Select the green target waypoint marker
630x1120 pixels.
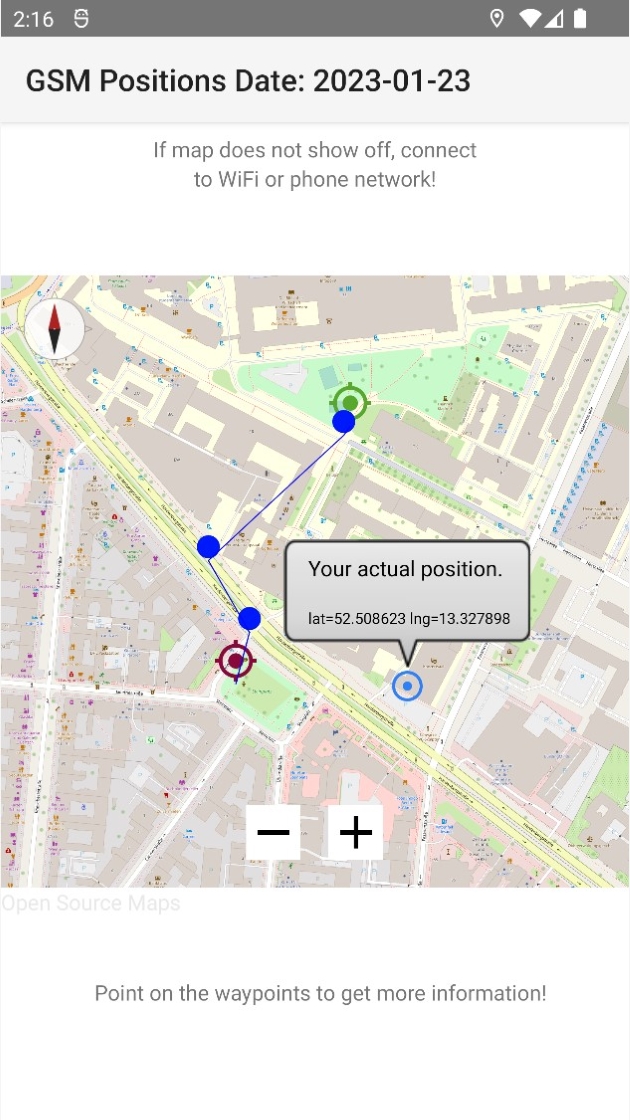[350, 402]
